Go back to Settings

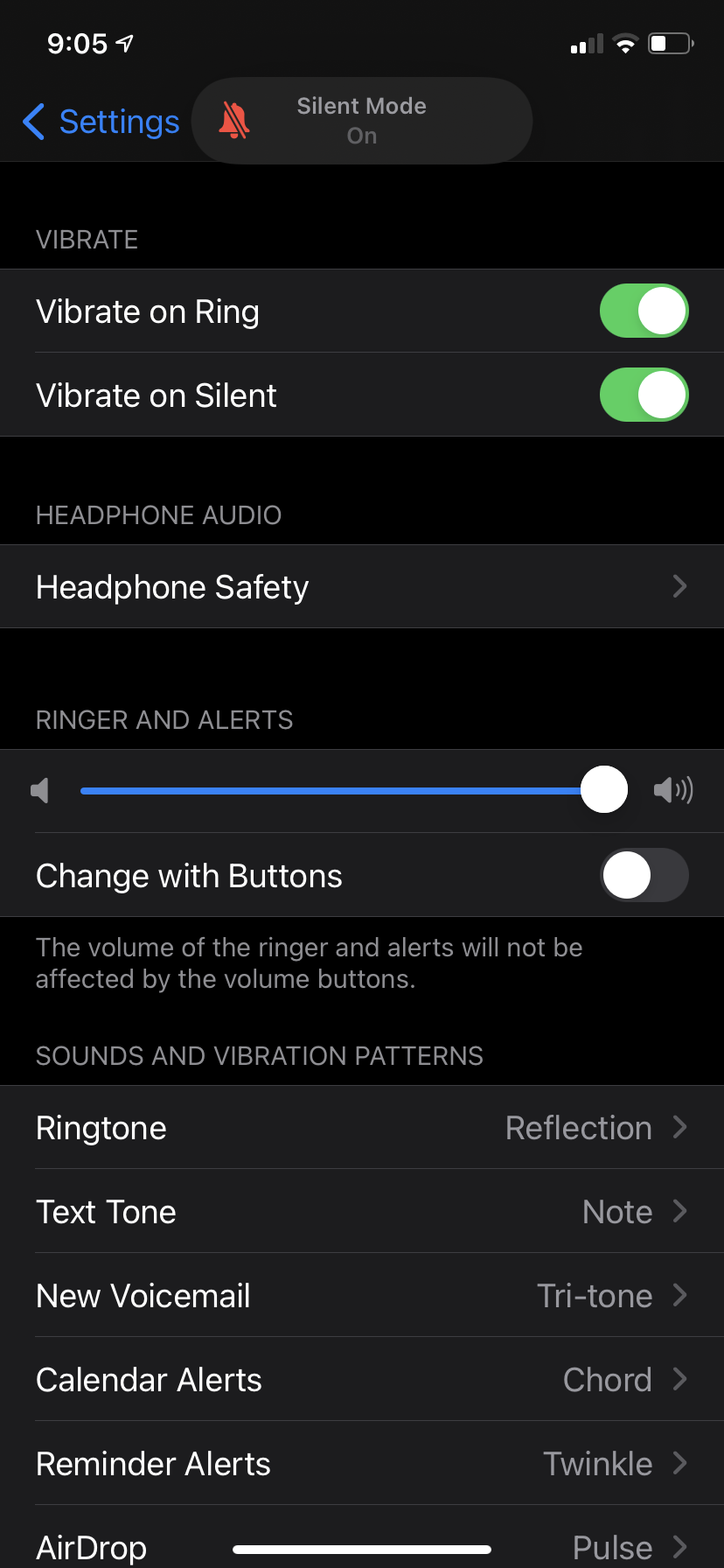tap(101, 122)
